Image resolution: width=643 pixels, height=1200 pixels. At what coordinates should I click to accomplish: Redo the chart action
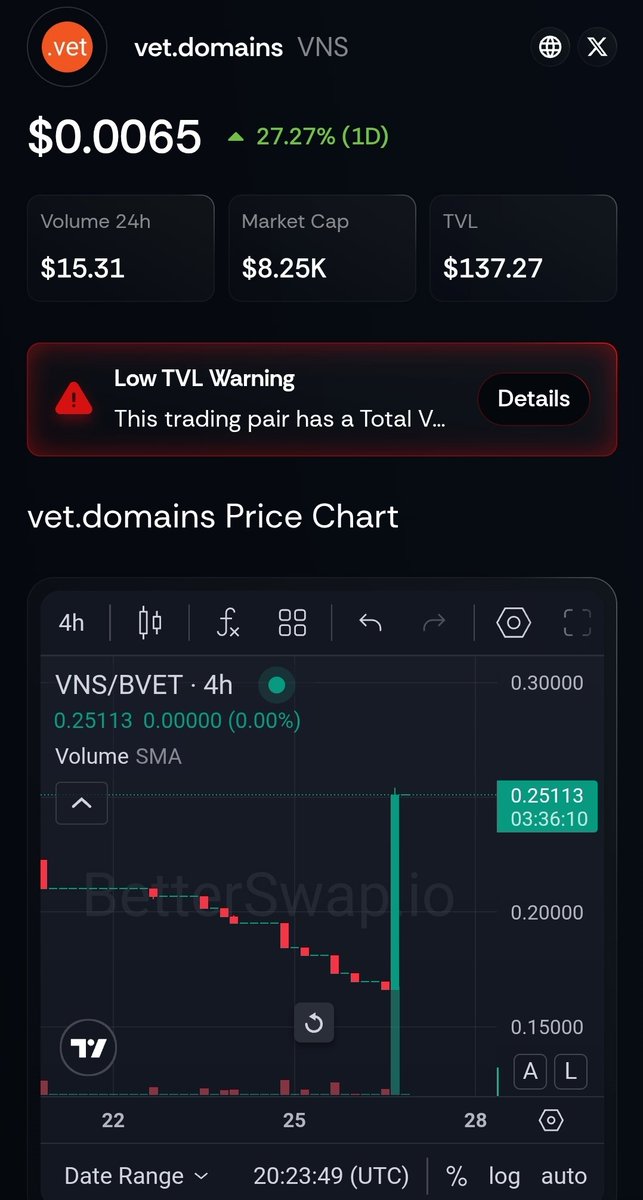(434, 623)
